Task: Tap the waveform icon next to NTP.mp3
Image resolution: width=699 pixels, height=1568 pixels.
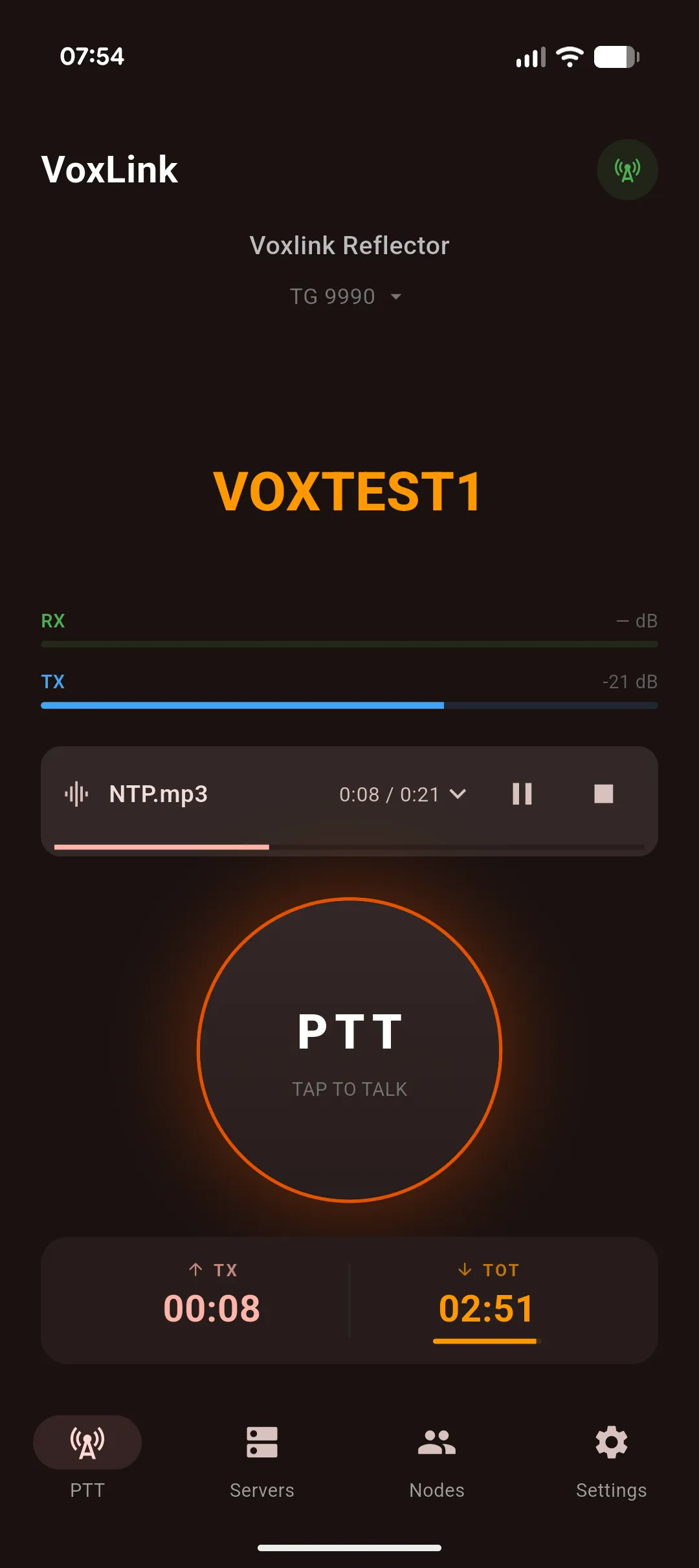Action: click(76, 794)
